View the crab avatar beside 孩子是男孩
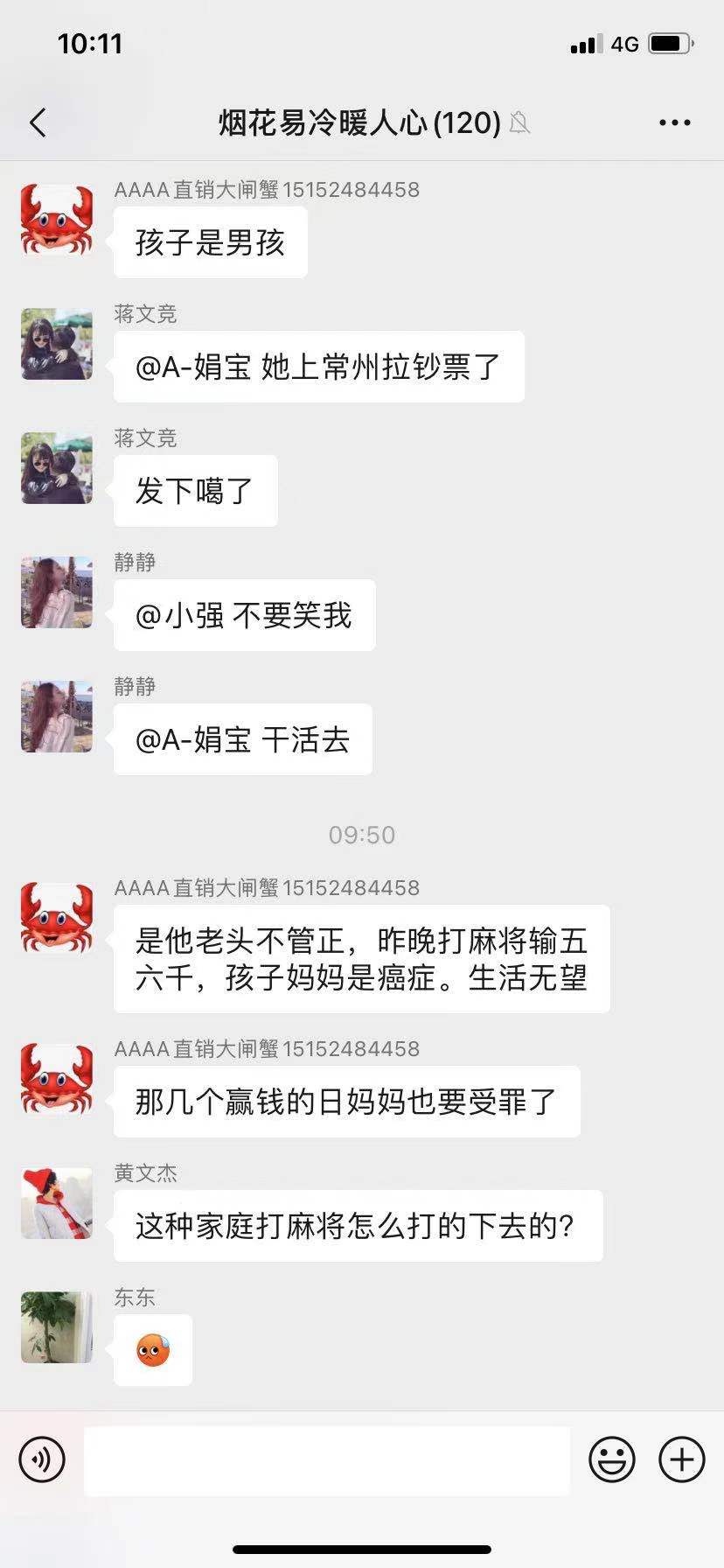The width and height of the screenshot is (724, 1568). click(57, 220)
